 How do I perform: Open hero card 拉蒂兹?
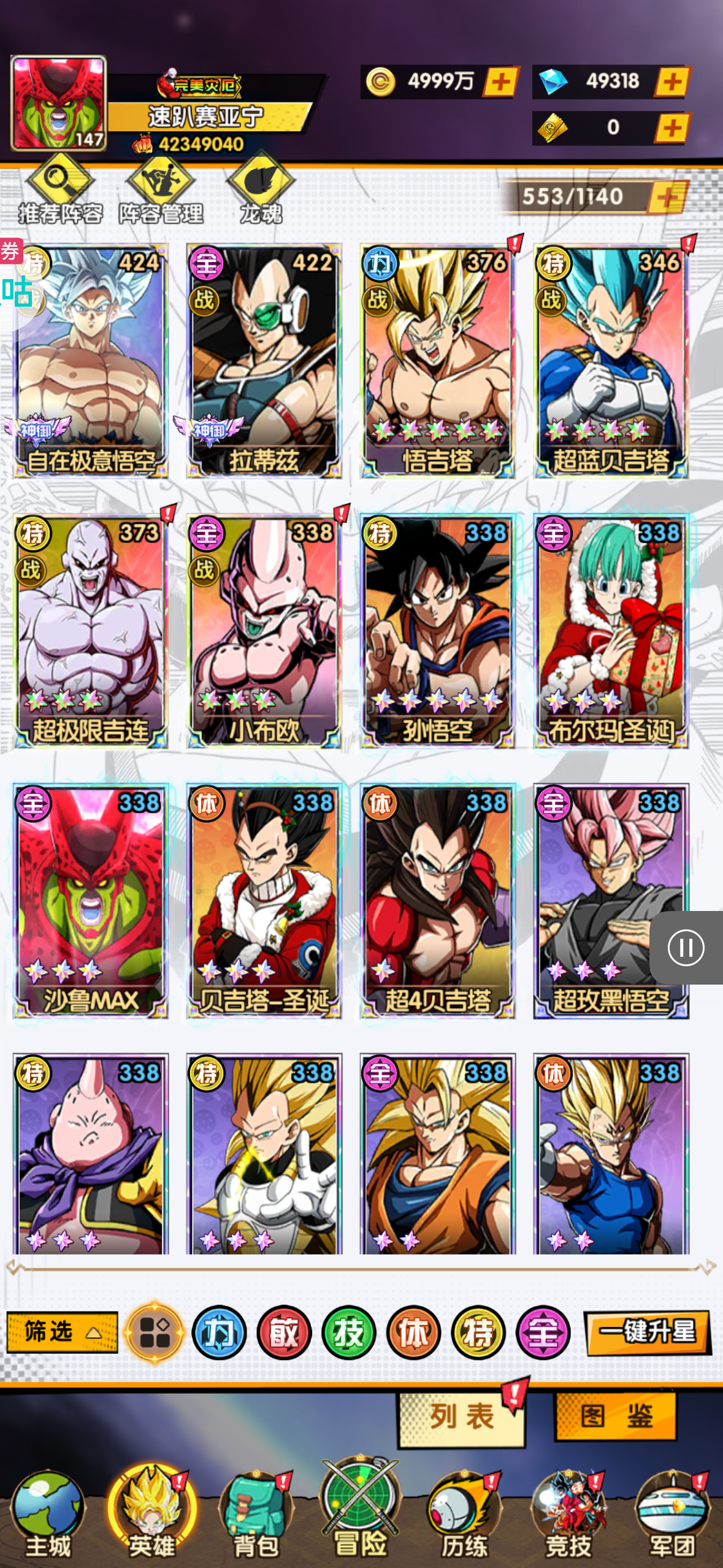[264, 361]
